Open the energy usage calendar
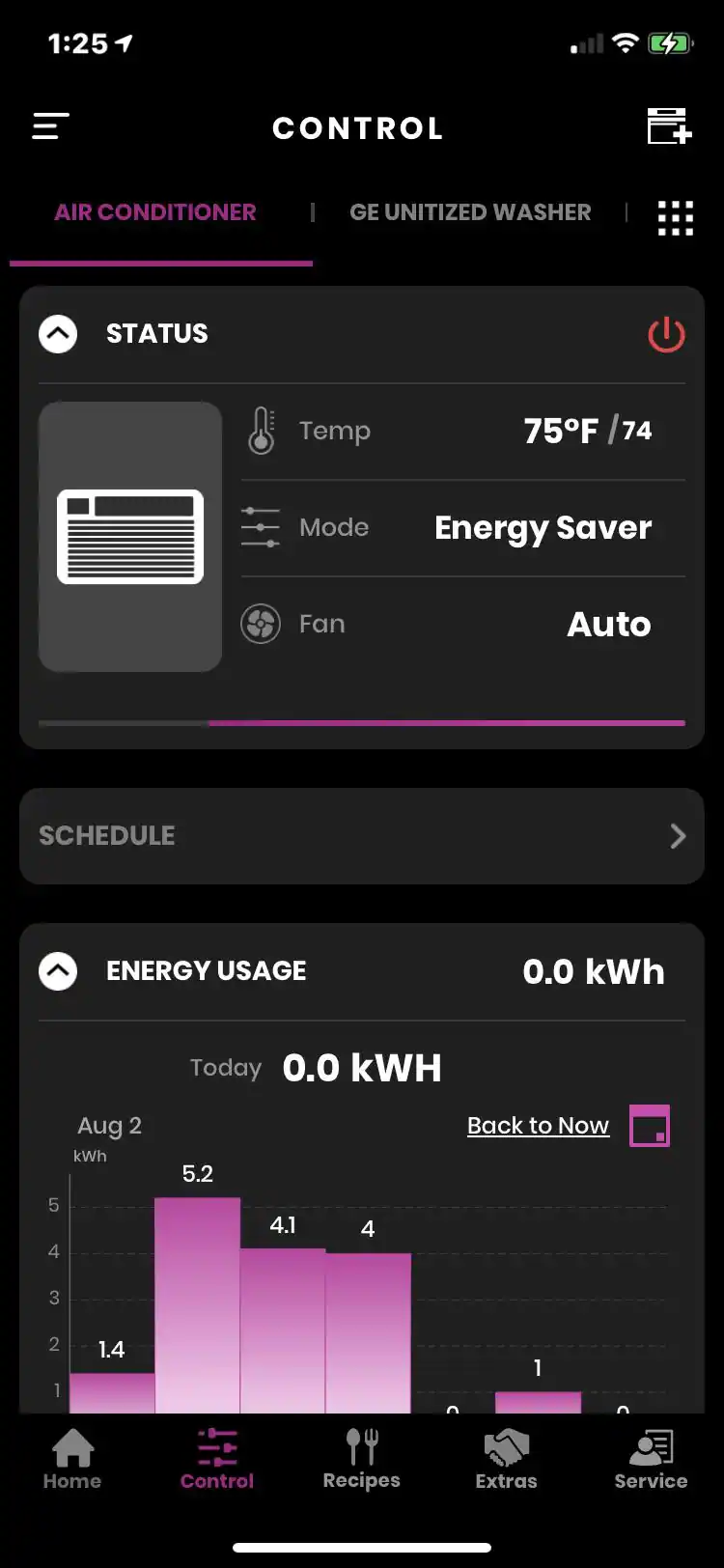724x1568 pixels. [649, 1126]
